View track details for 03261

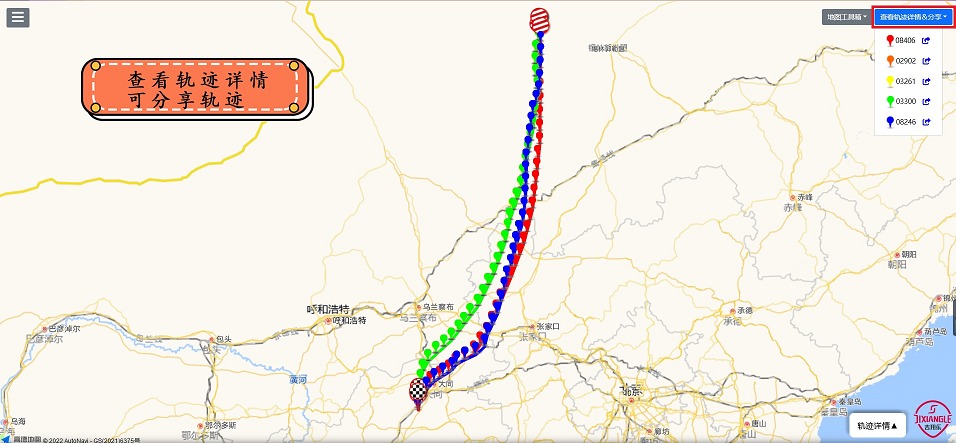(905, 81)
